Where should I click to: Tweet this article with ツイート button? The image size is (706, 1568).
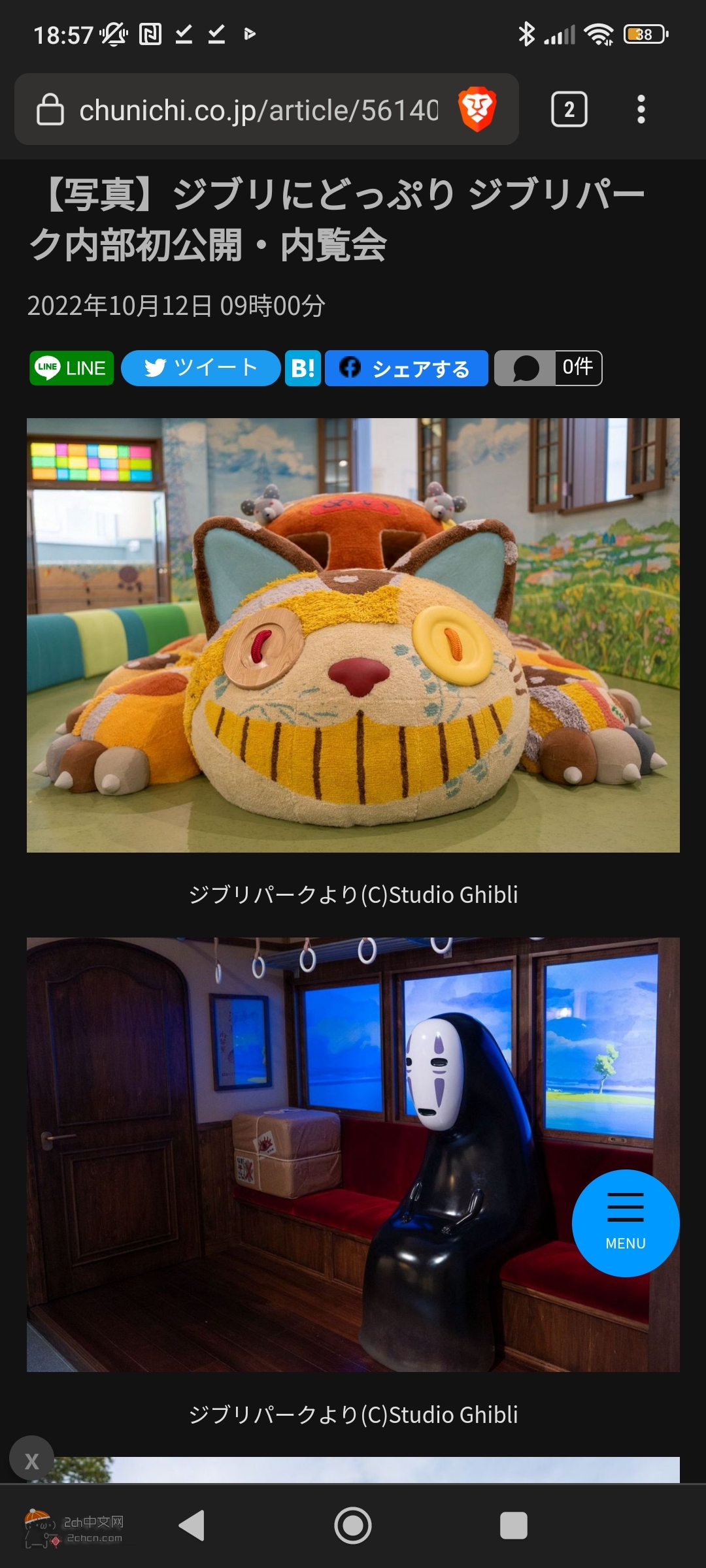coord(201,368)
